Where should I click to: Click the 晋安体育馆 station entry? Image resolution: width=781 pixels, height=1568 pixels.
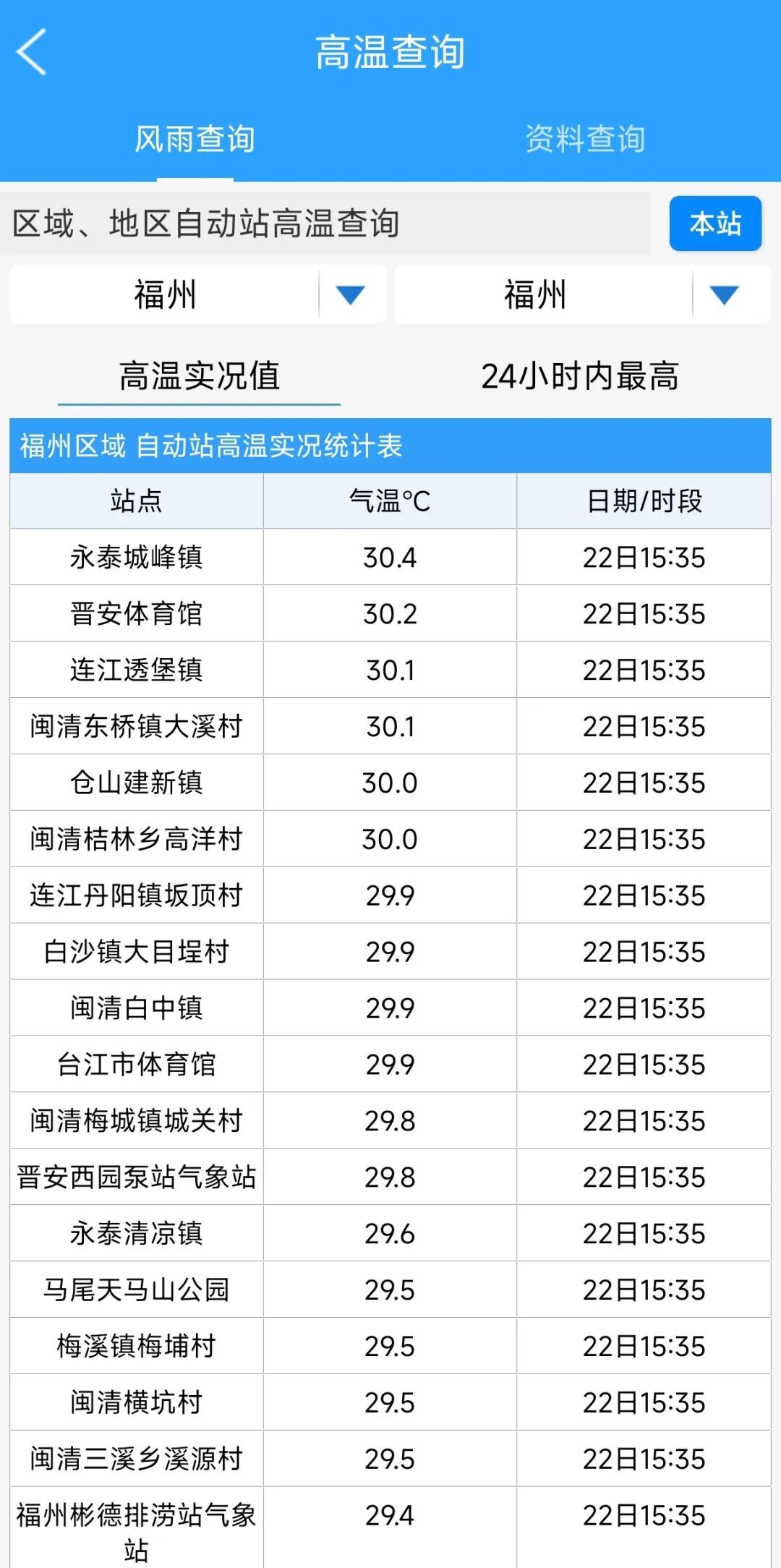coord(137,613)
